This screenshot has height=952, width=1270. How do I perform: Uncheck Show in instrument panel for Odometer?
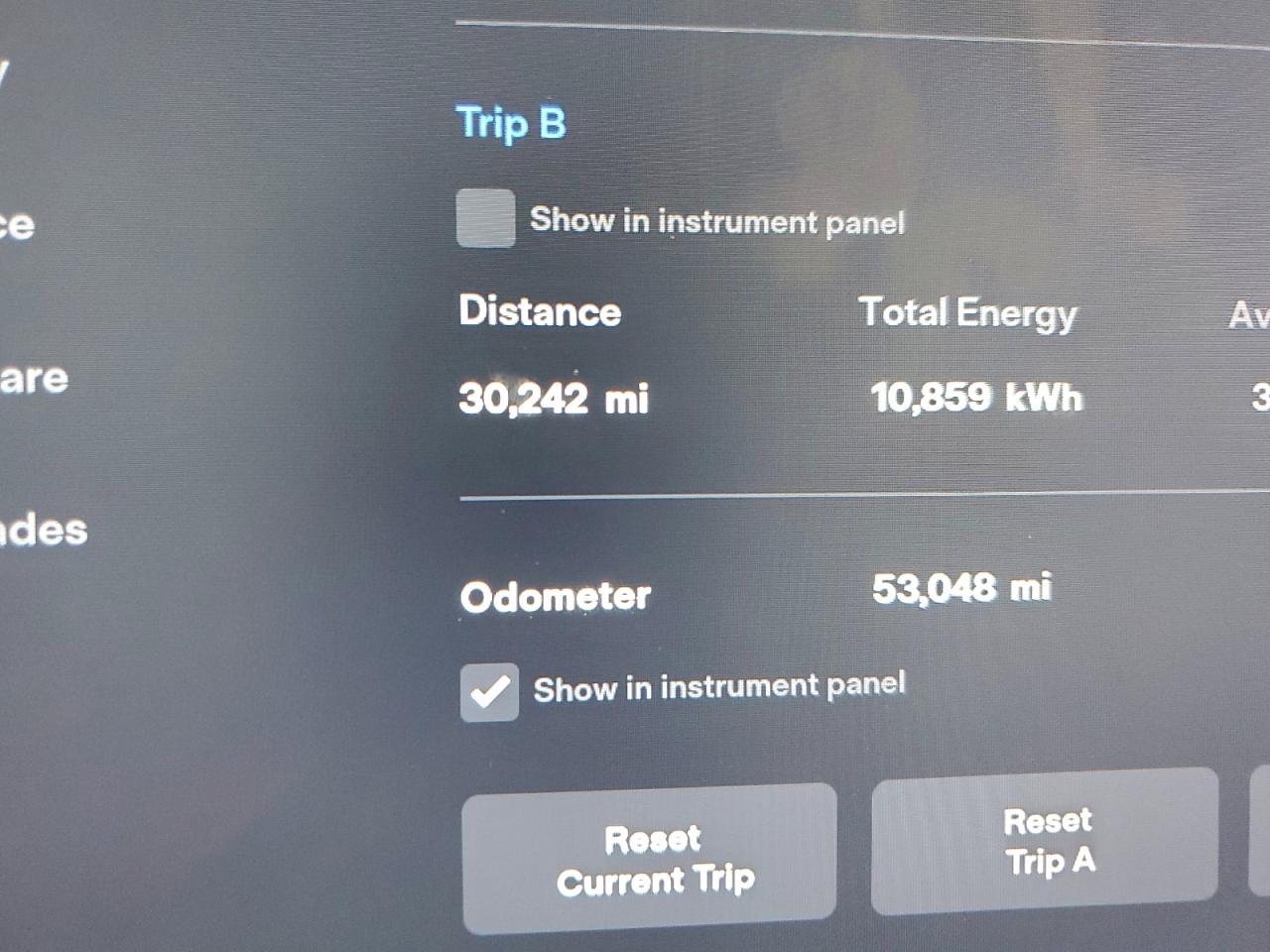pos(489,691)
